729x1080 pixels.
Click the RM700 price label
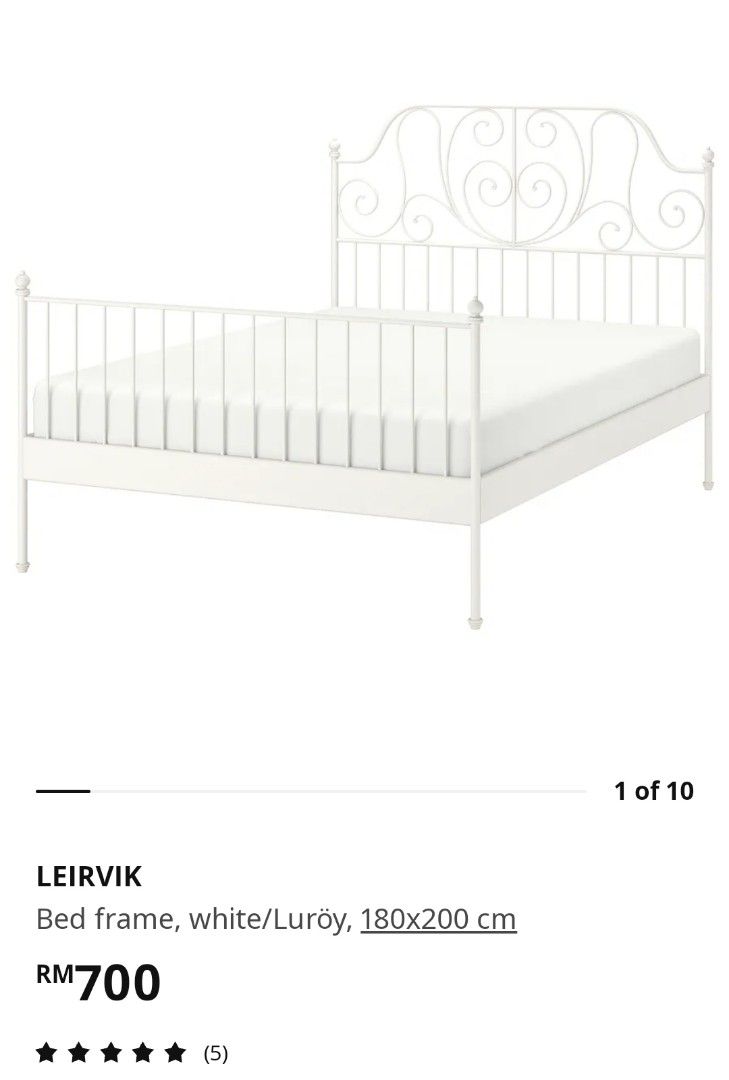100,983
